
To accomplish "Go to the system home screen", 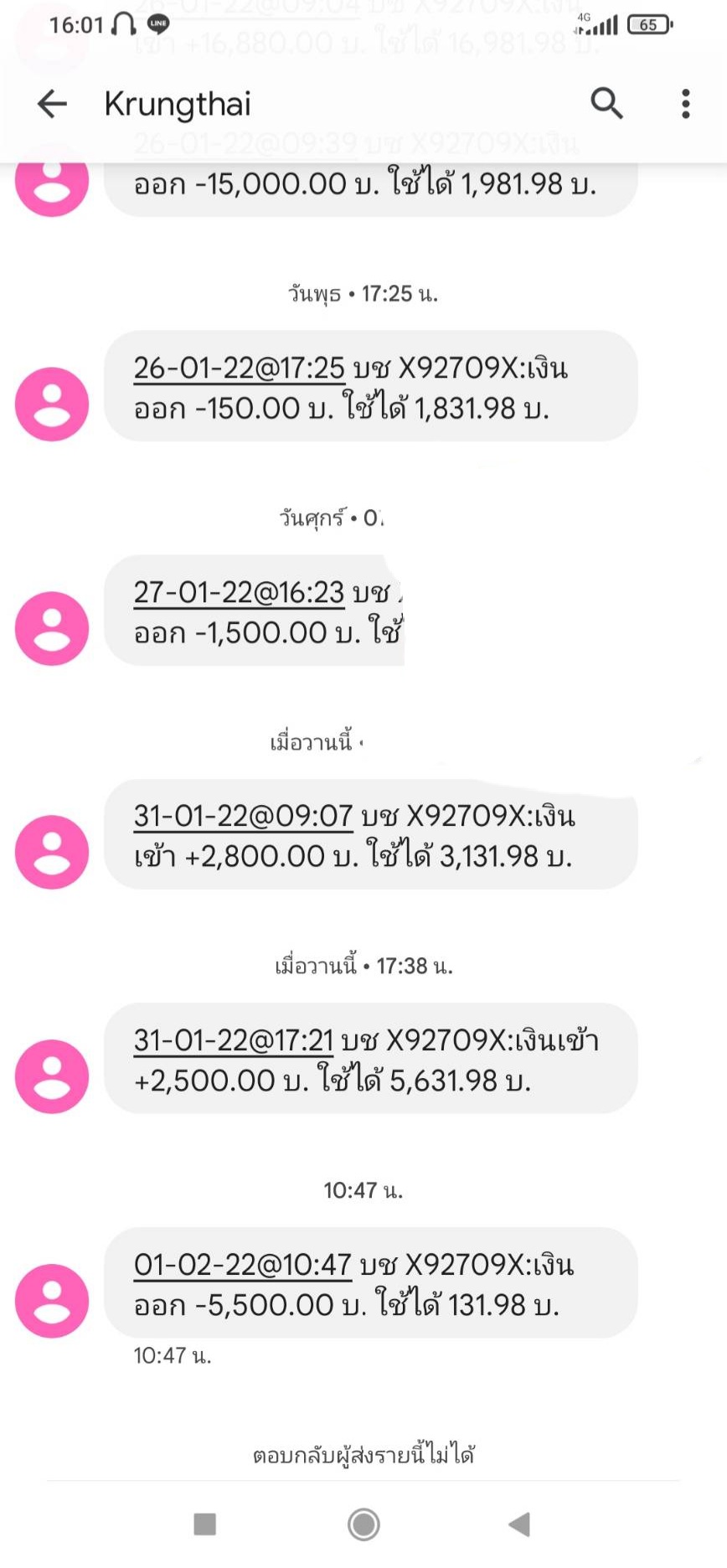I will [x=363, y=1524].
